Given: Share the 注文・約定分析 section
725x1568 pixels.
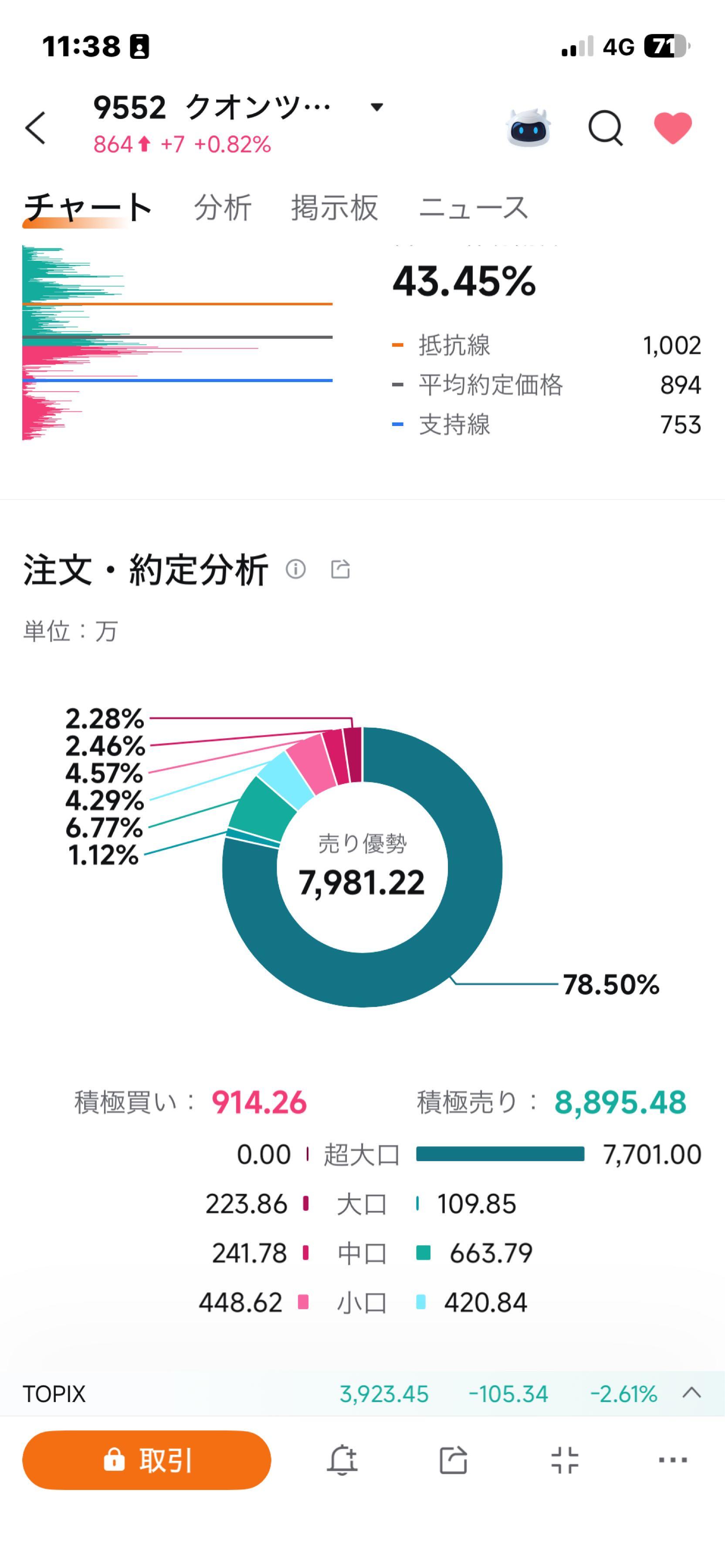Looking at the screenshot, I should click(x=340, y=569).
